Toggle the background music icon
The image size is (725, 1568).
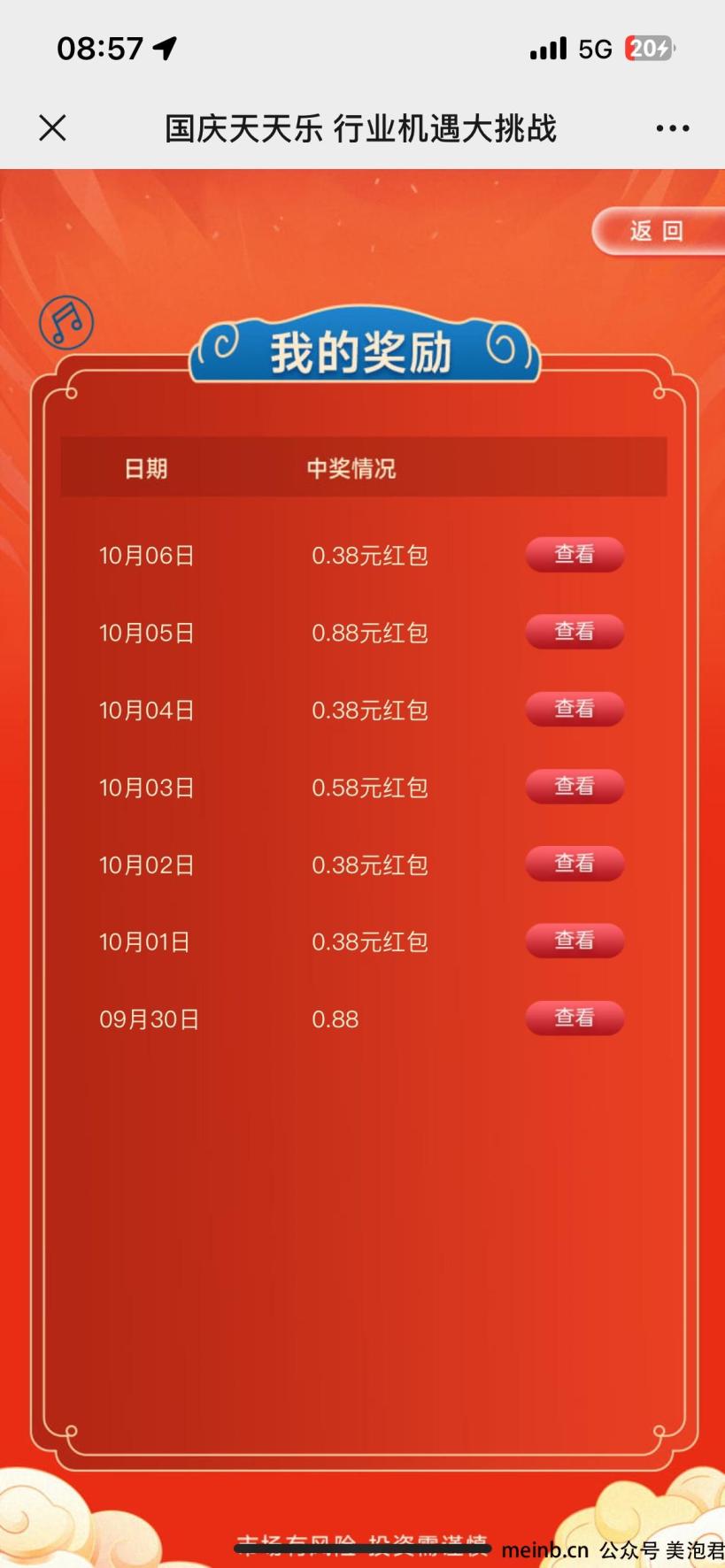(66, 322)
